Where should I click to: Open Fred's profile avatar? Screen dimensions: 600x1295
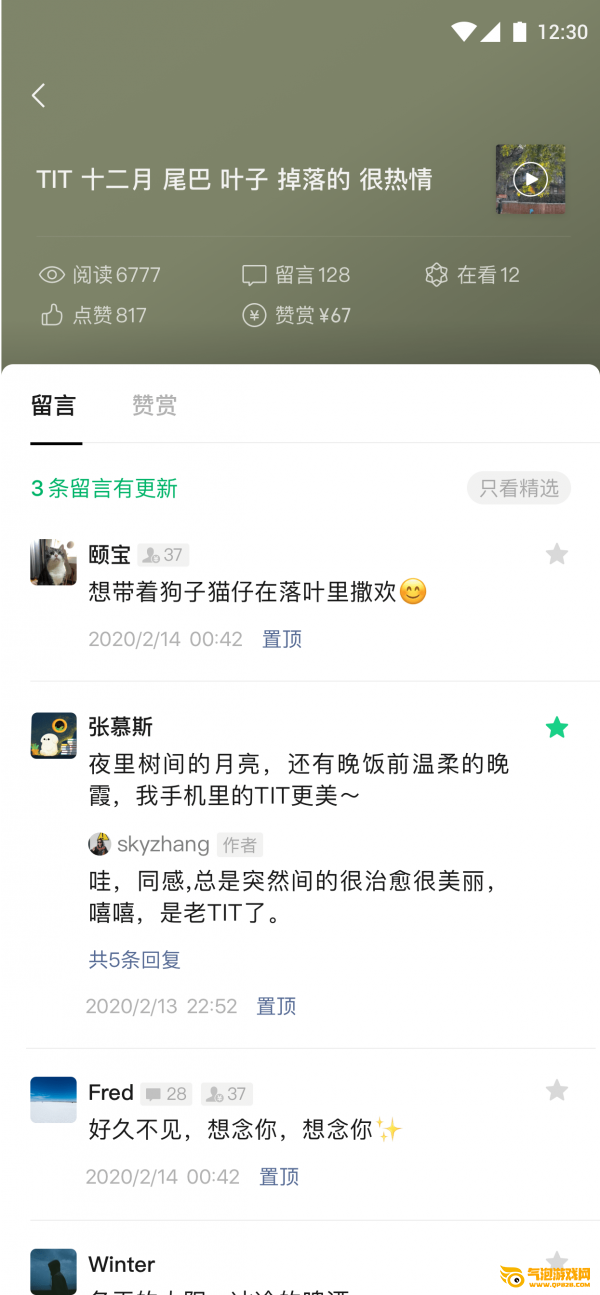[53, 1100]
